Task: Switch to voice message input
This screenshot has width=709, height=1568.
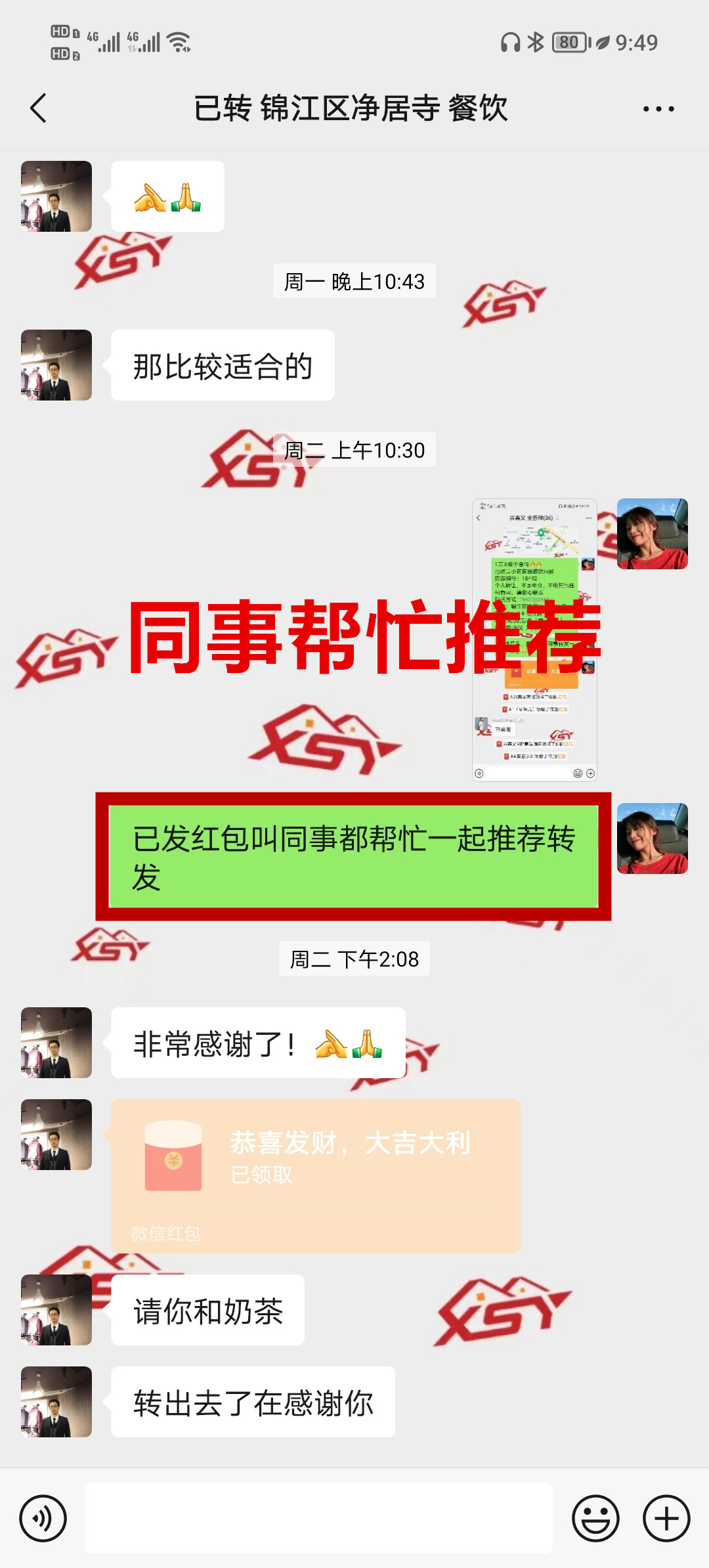Action: 43,1518
